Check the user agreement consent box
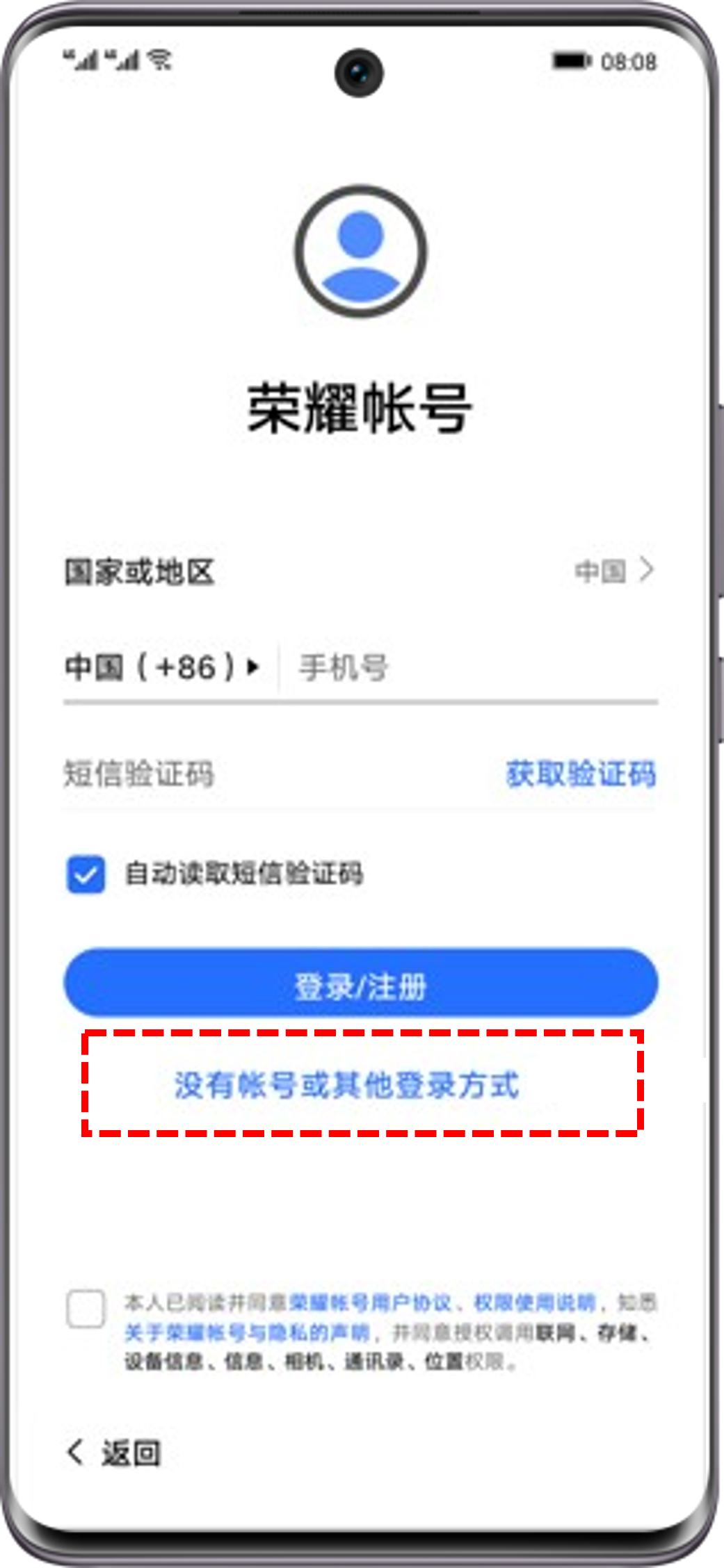The image size is (724, 1568). [86, 1309]
